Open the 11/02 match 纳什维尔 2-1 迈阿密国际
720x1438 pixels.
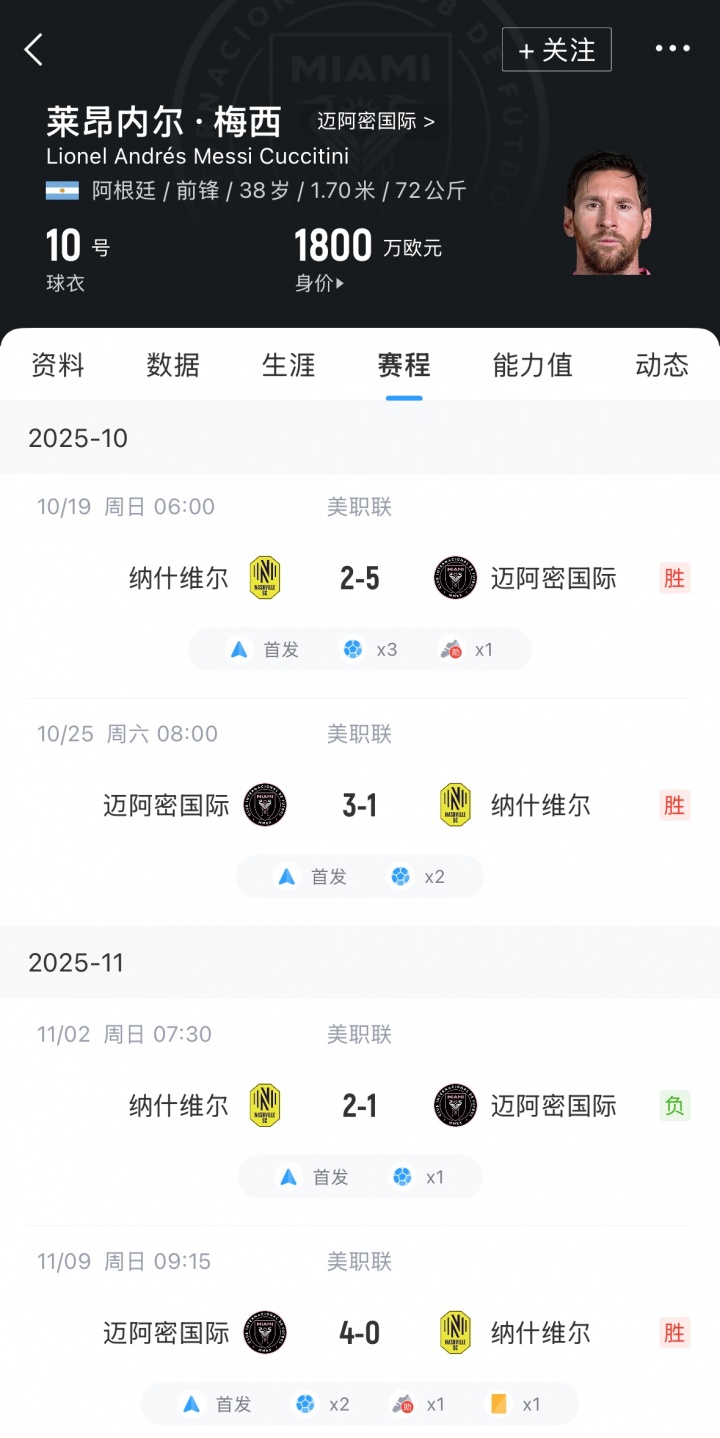click(360, 1106)
